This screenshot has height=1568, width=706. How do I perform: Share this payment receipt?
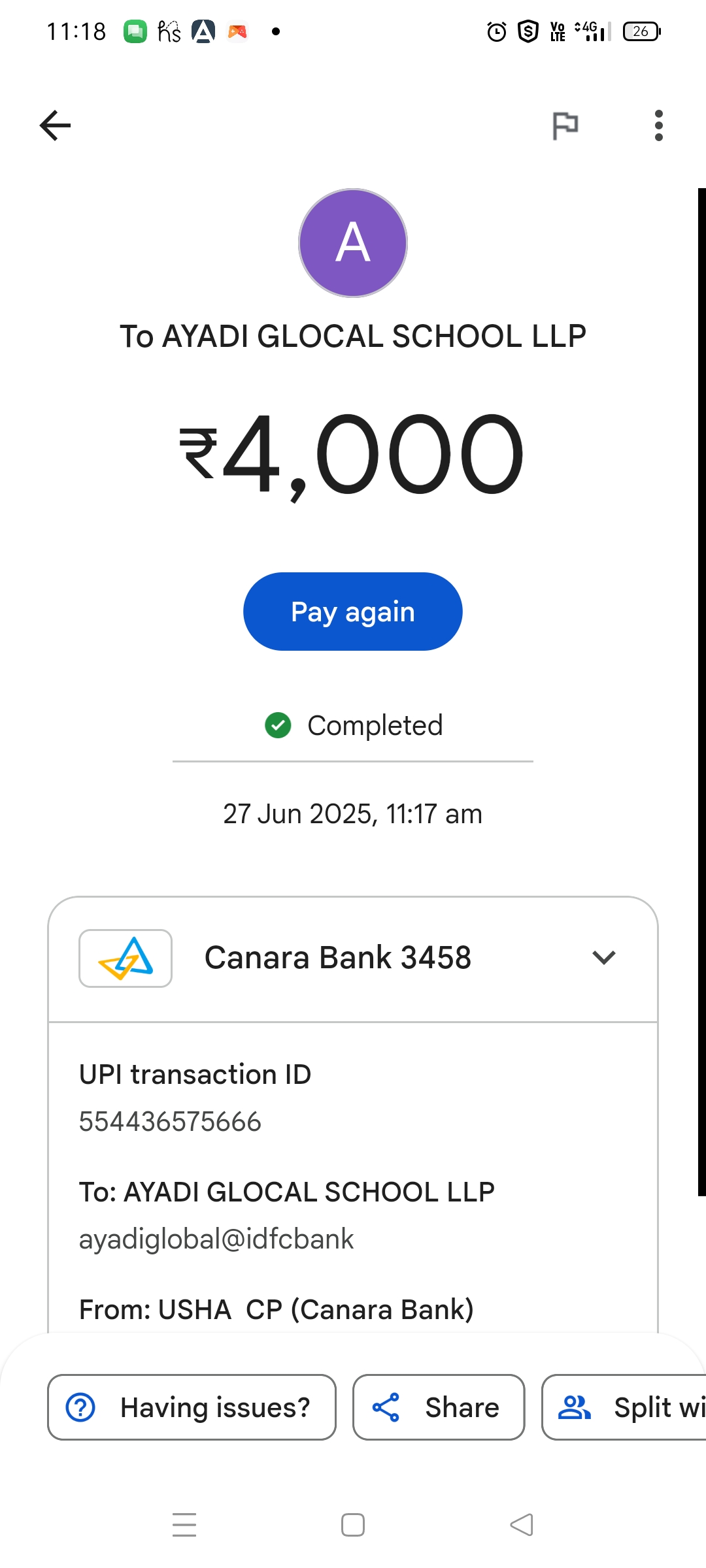point(439,1407)
